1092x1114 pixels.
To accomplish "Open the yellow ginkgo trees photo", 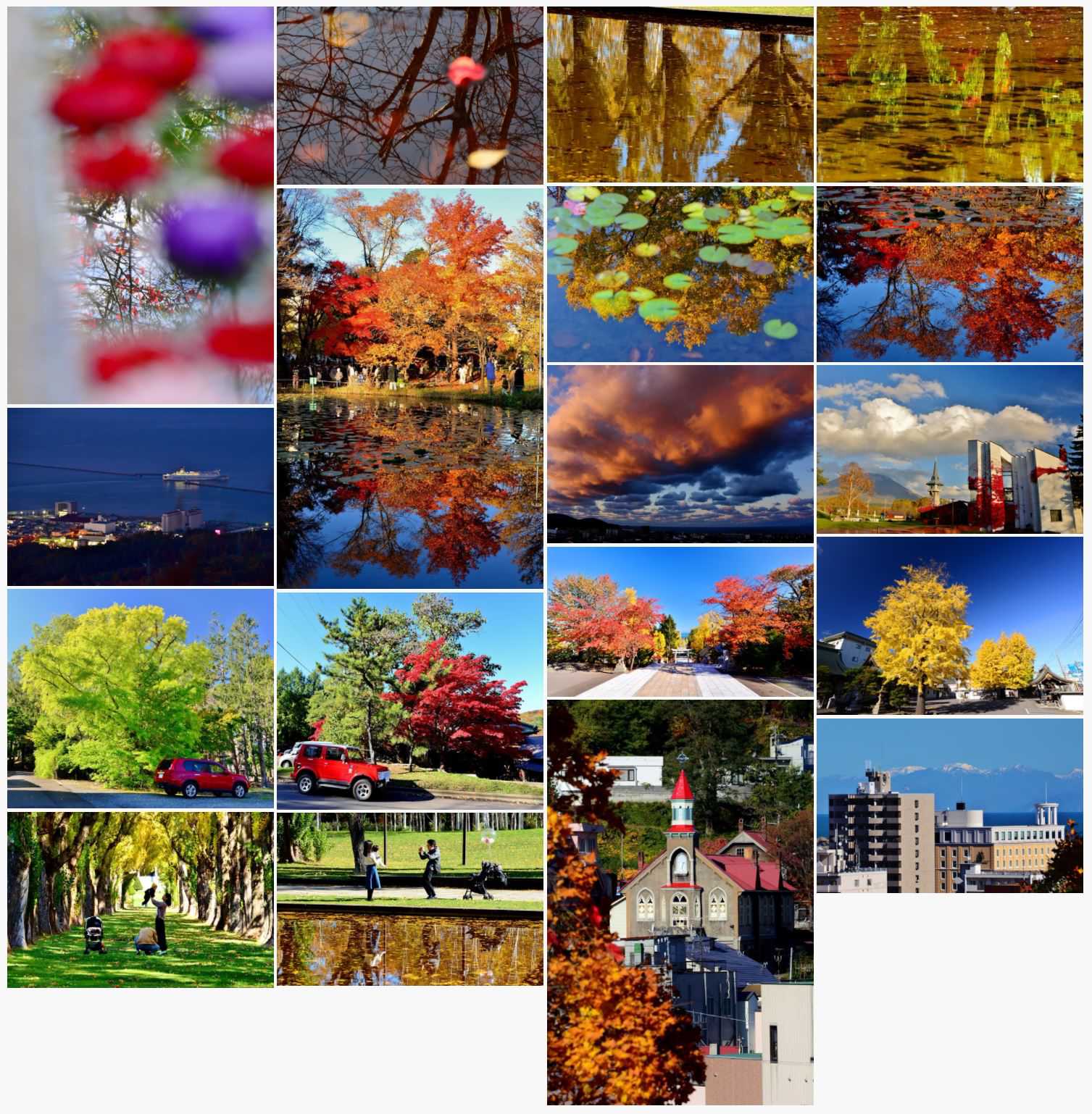I will [949, 626].
